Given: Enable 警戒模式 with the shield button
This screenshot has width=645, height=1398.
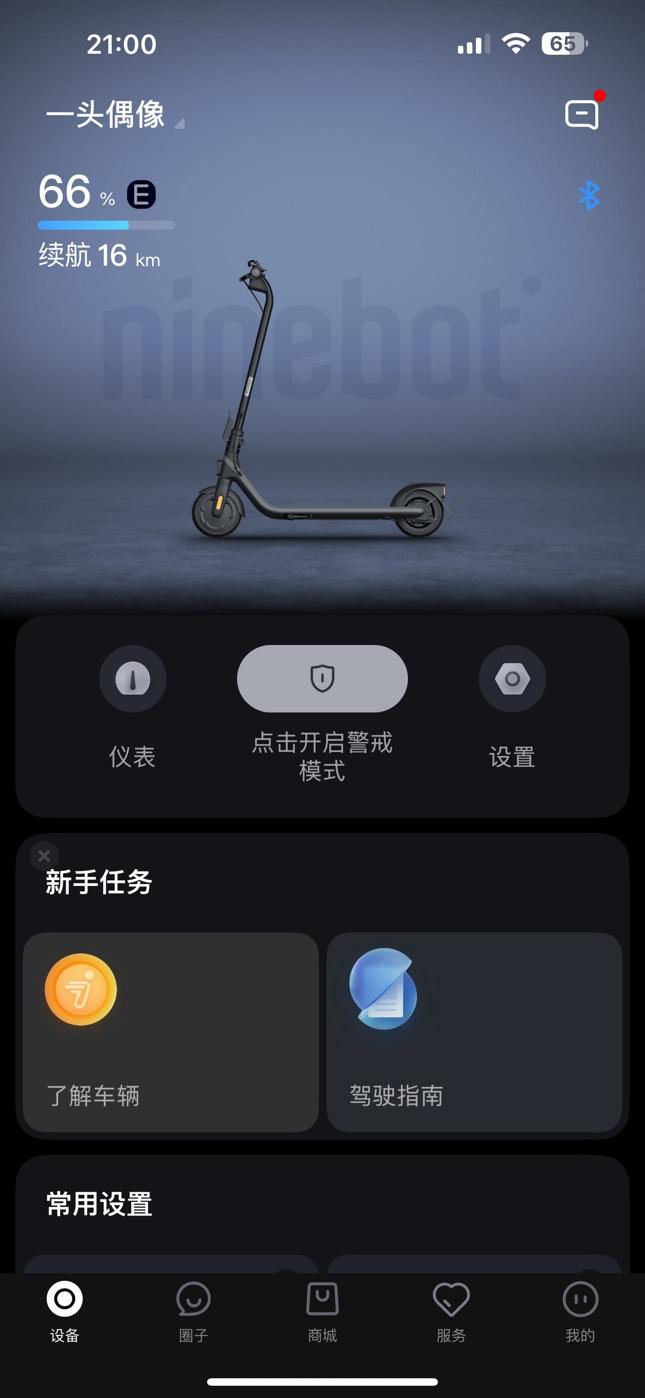Looking at the screenshot, I should (322, 679).
